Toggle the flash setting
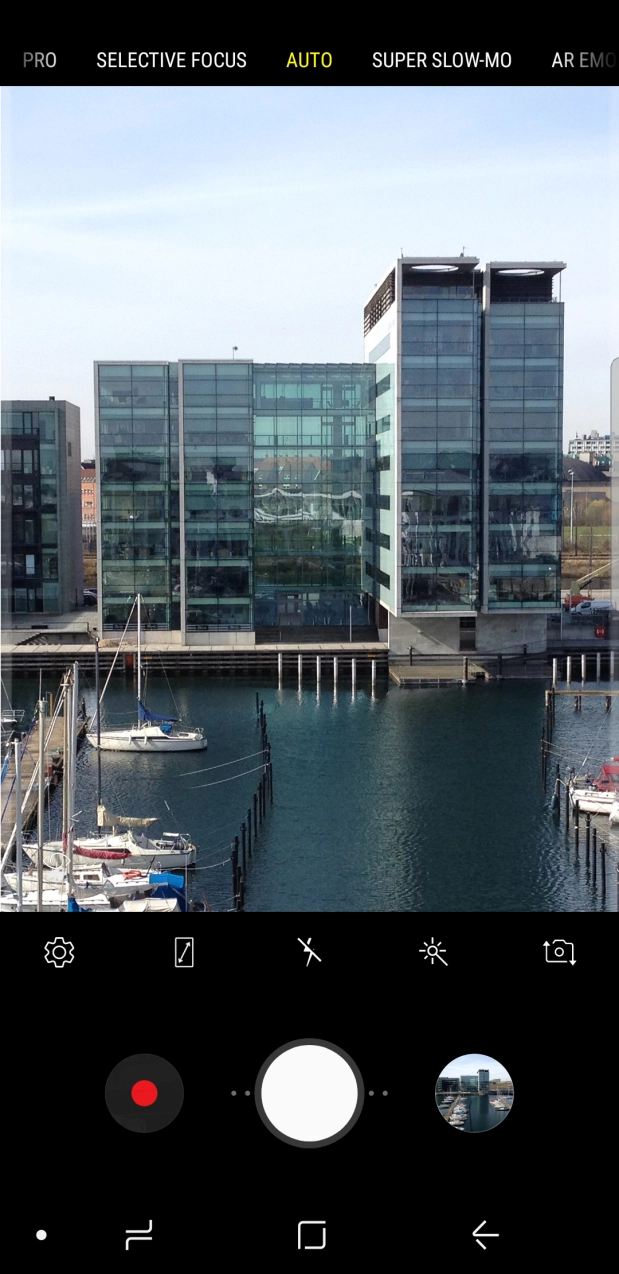Image resolution: width=619 pixels, height=1274 pixels. [x=309, y=952]
